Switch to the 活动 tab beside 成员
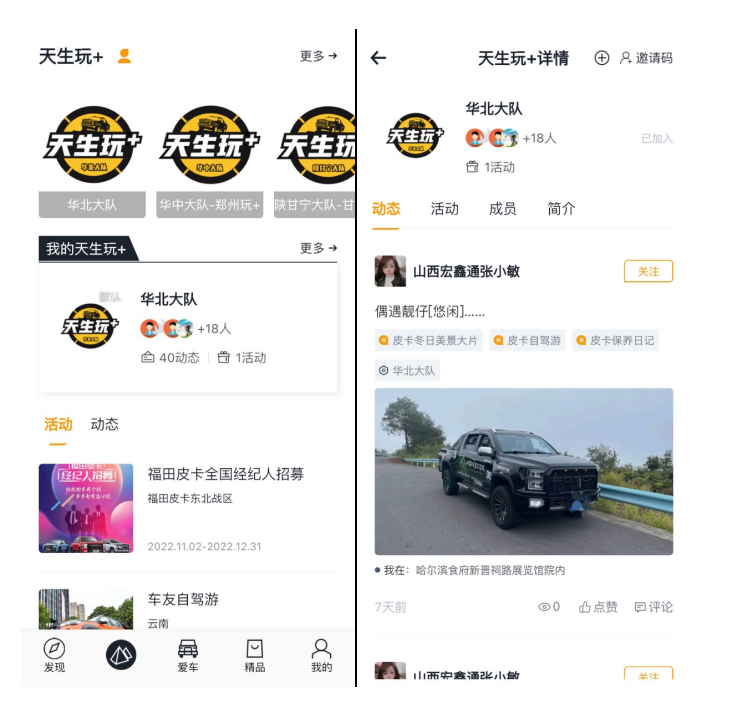 (x=444, y=209)
